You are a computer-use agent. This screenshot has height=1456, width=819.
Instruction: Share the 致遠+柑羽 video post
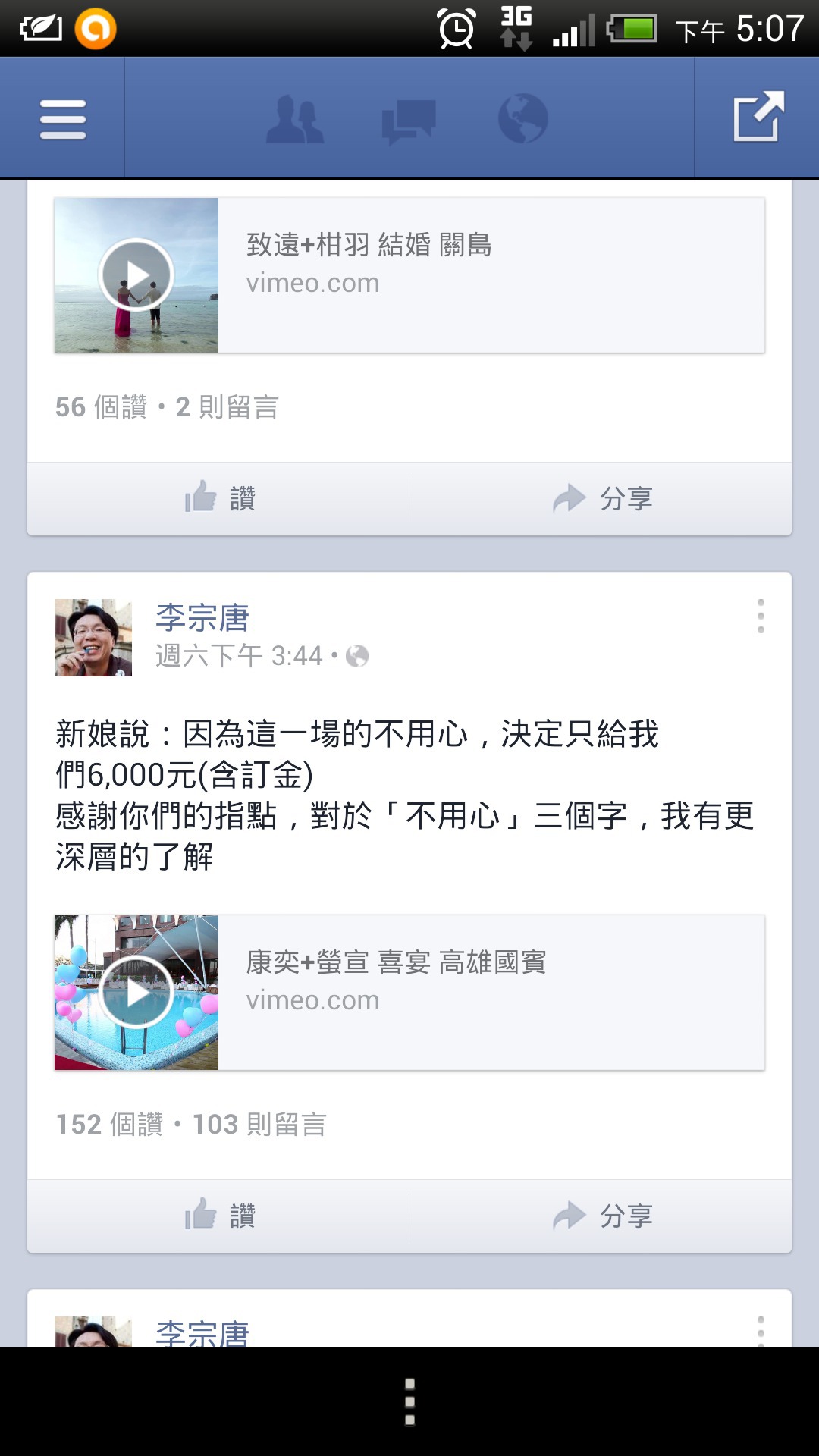point(601,498)
